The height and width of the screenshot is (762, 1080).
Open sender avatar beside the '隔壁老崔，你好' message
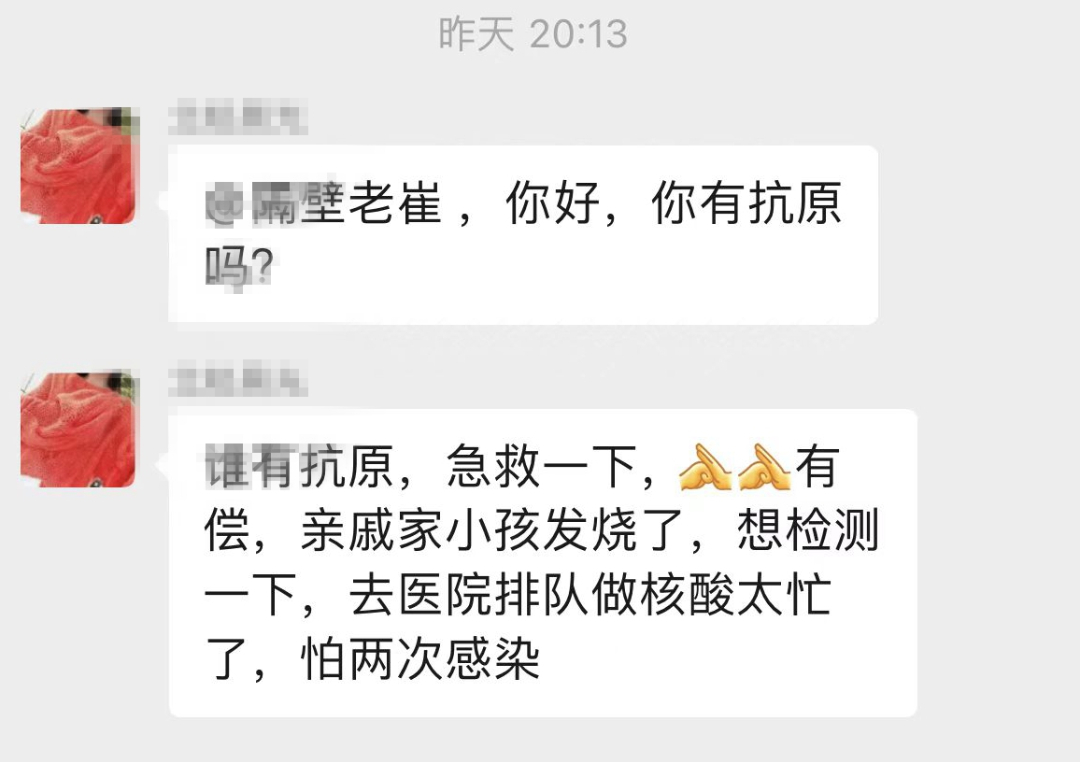[79, 165]
